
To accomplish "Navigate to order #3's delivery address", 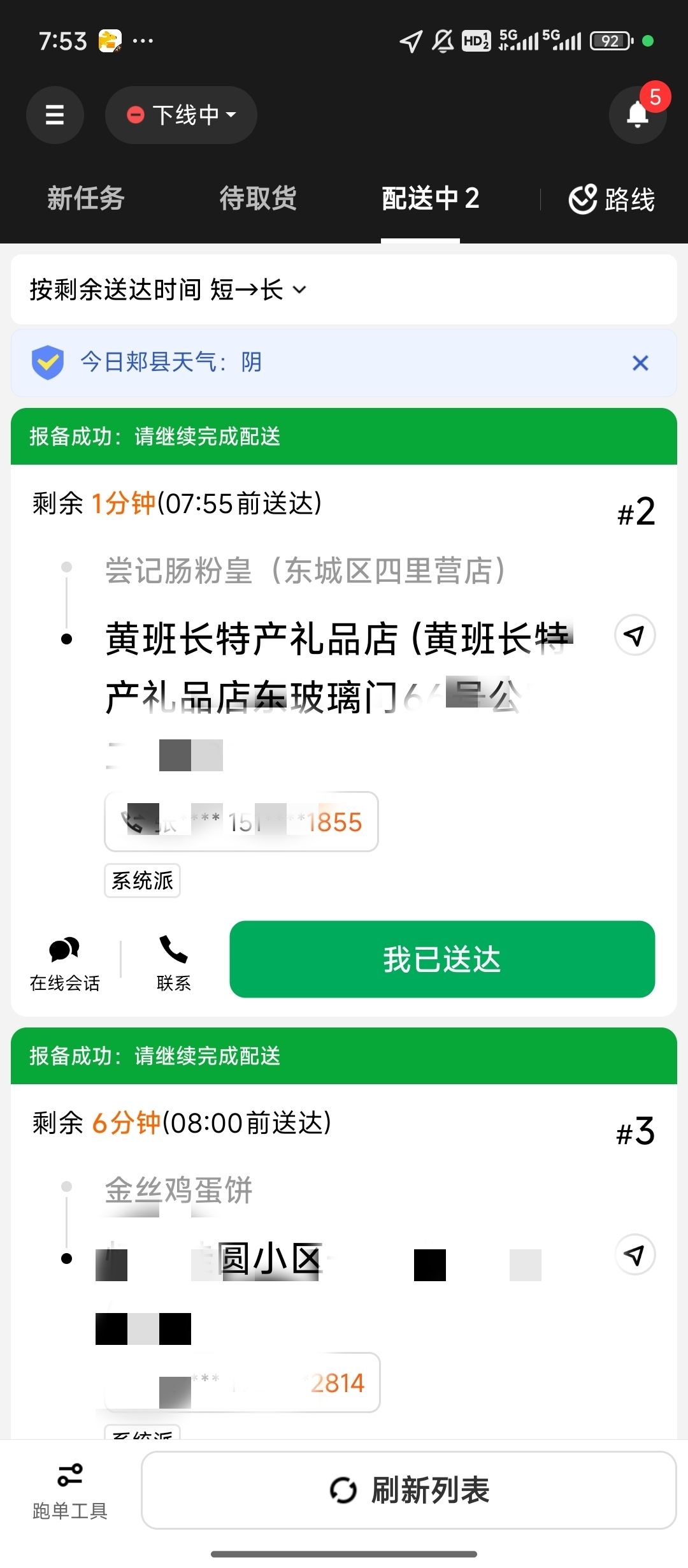I will [634, 1255].
